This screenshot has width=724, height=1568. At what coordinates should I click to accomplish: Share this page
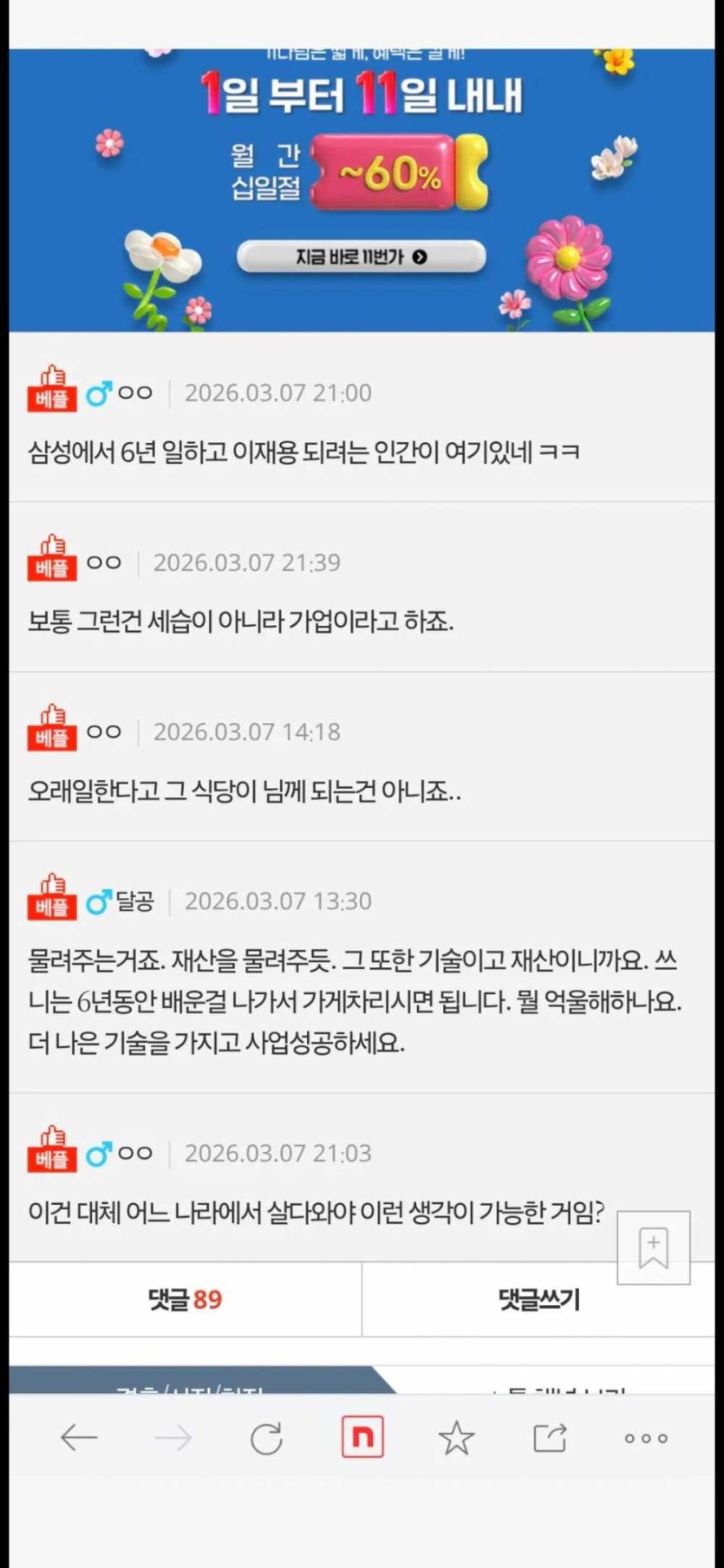(550, 1438)
